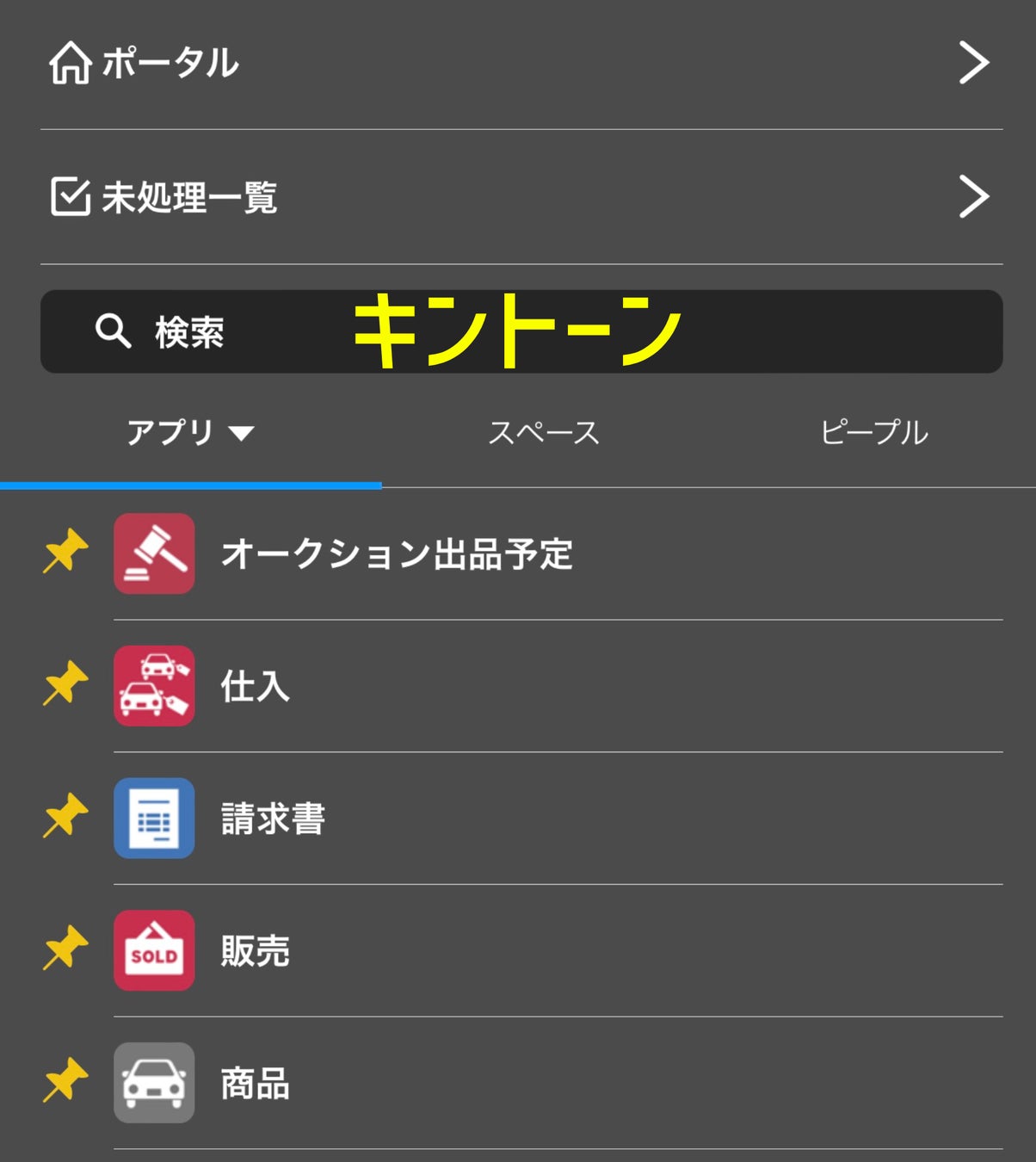Open the 請求書 app
The width and height of the screenshot is (1036, 1162).
click(272, 819)
